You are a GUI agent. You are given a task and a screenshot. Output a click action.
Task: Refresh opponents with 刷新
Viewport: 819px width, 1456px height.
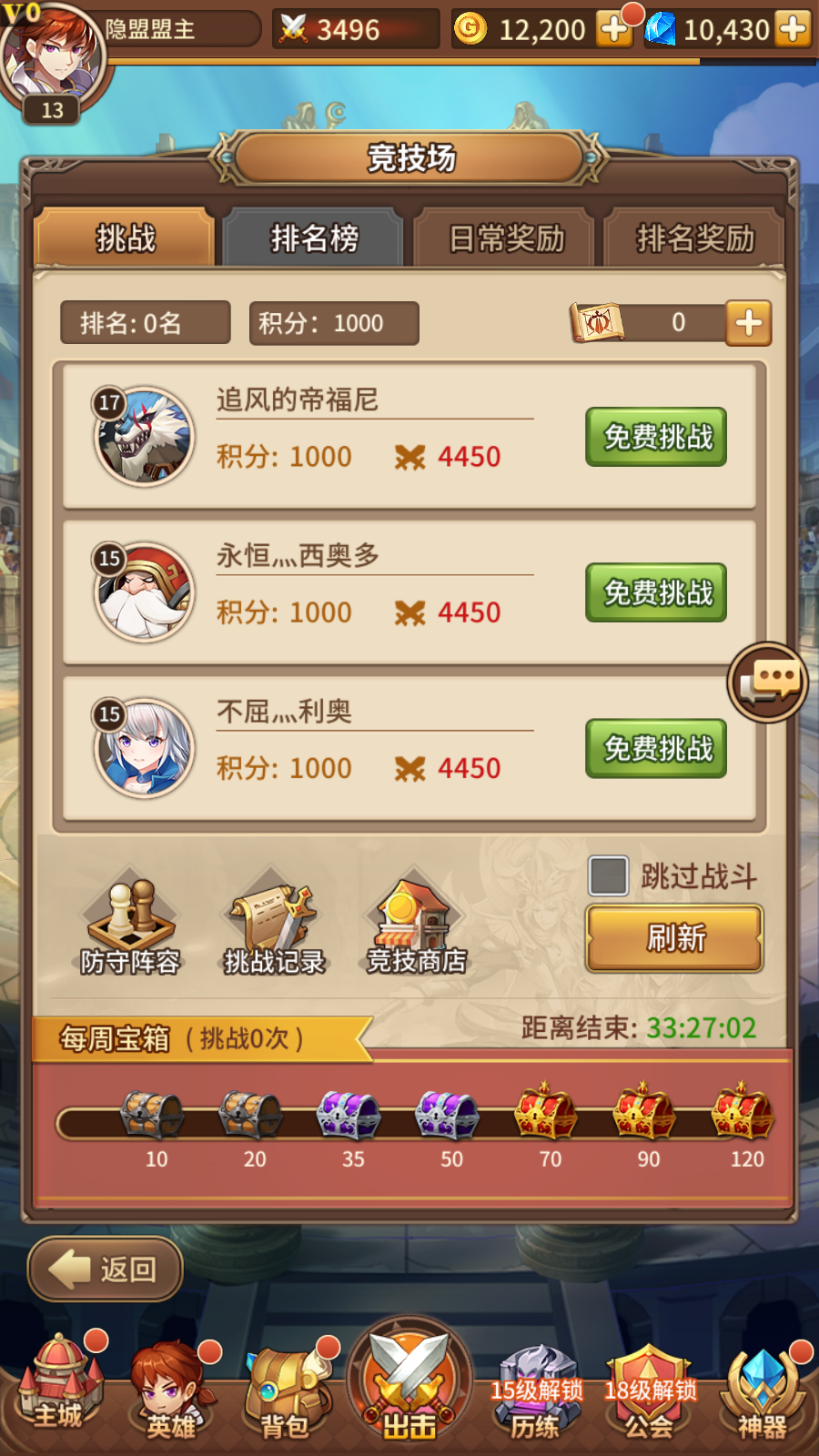[674, 938]
